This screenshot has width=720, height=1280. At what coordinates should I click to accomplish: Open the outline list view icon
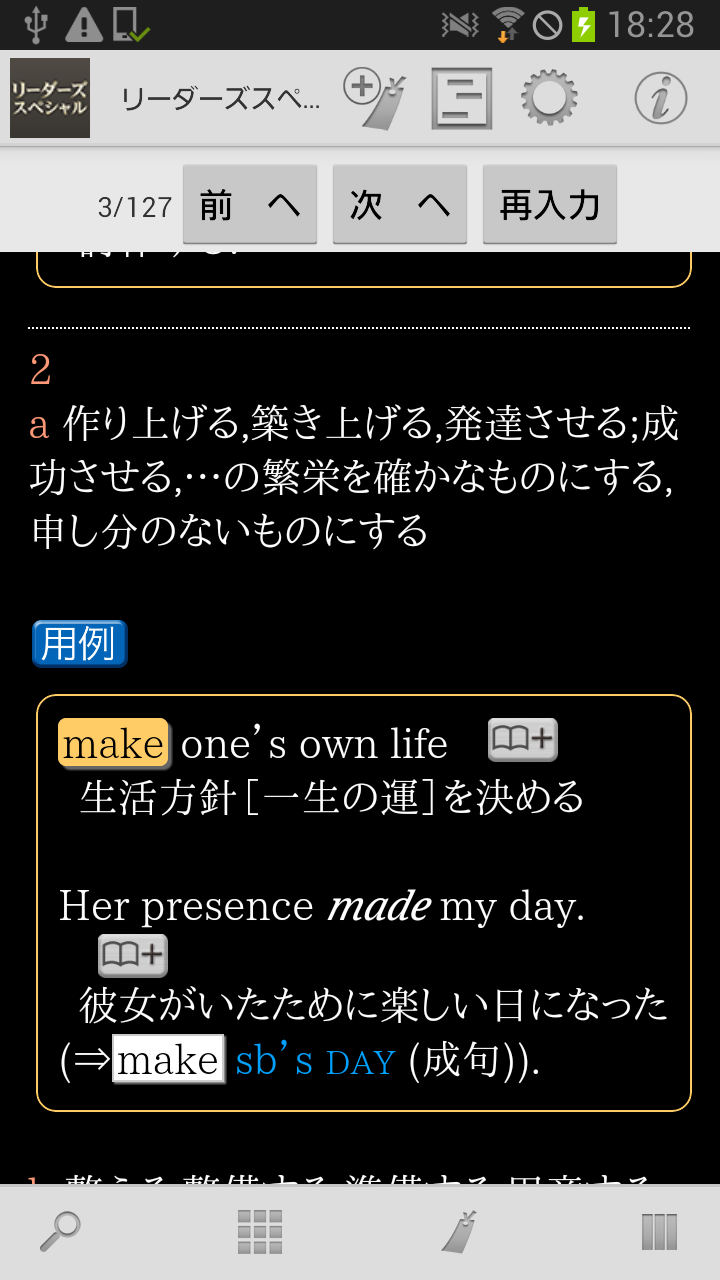[x=461, y=98]
